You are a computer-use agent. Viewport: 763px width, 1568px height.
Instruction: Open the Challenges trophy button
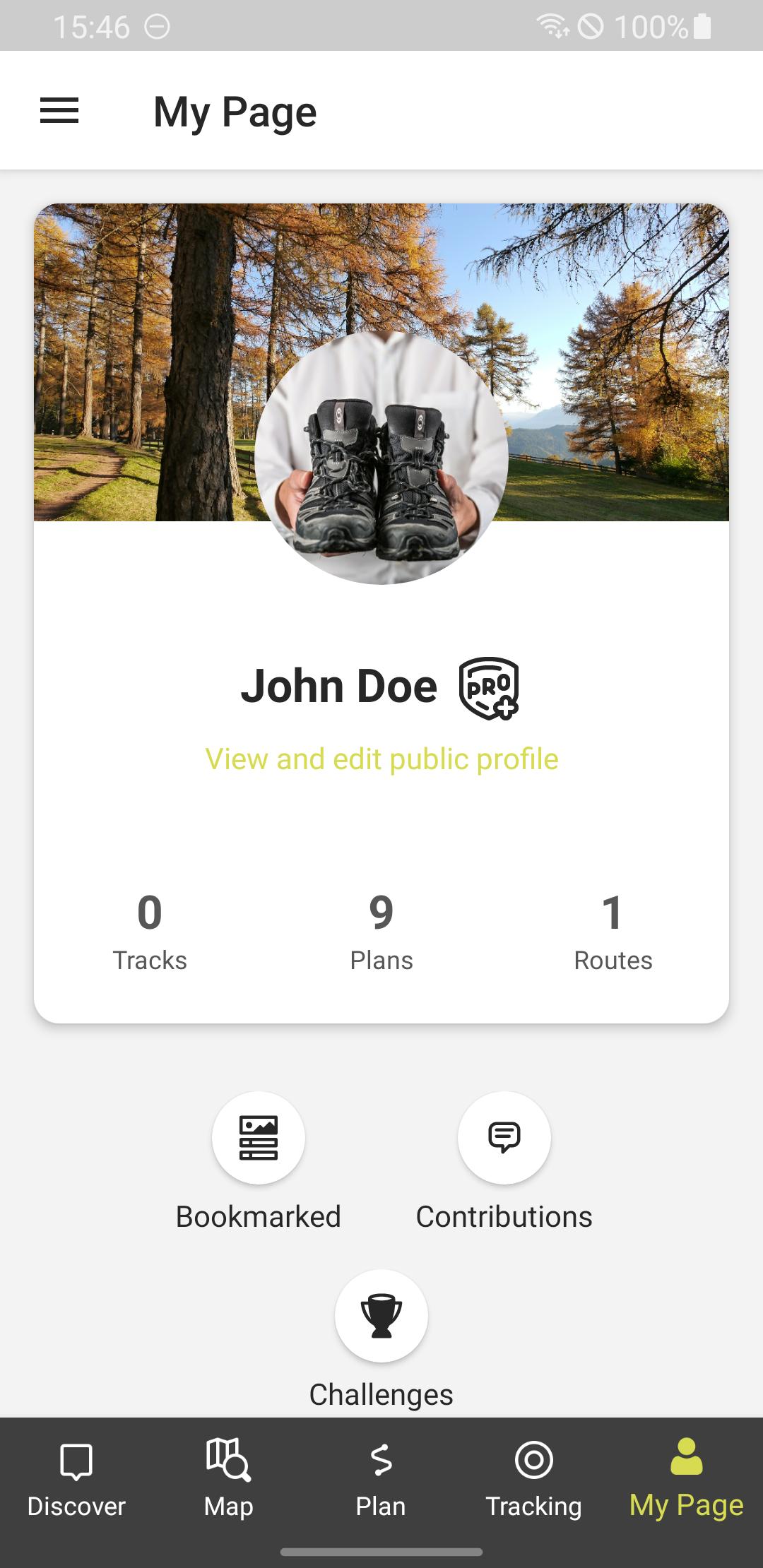pos(381,1316)
